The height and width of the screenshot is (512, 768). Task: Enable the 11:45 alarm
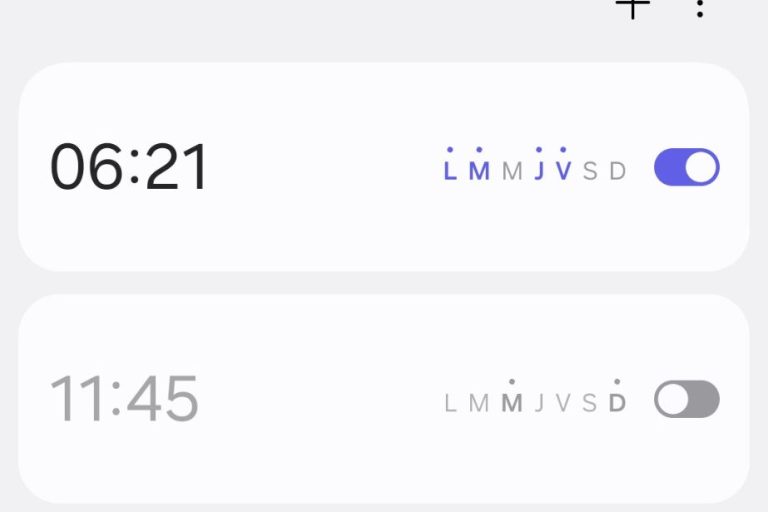[x=686, y=400]
